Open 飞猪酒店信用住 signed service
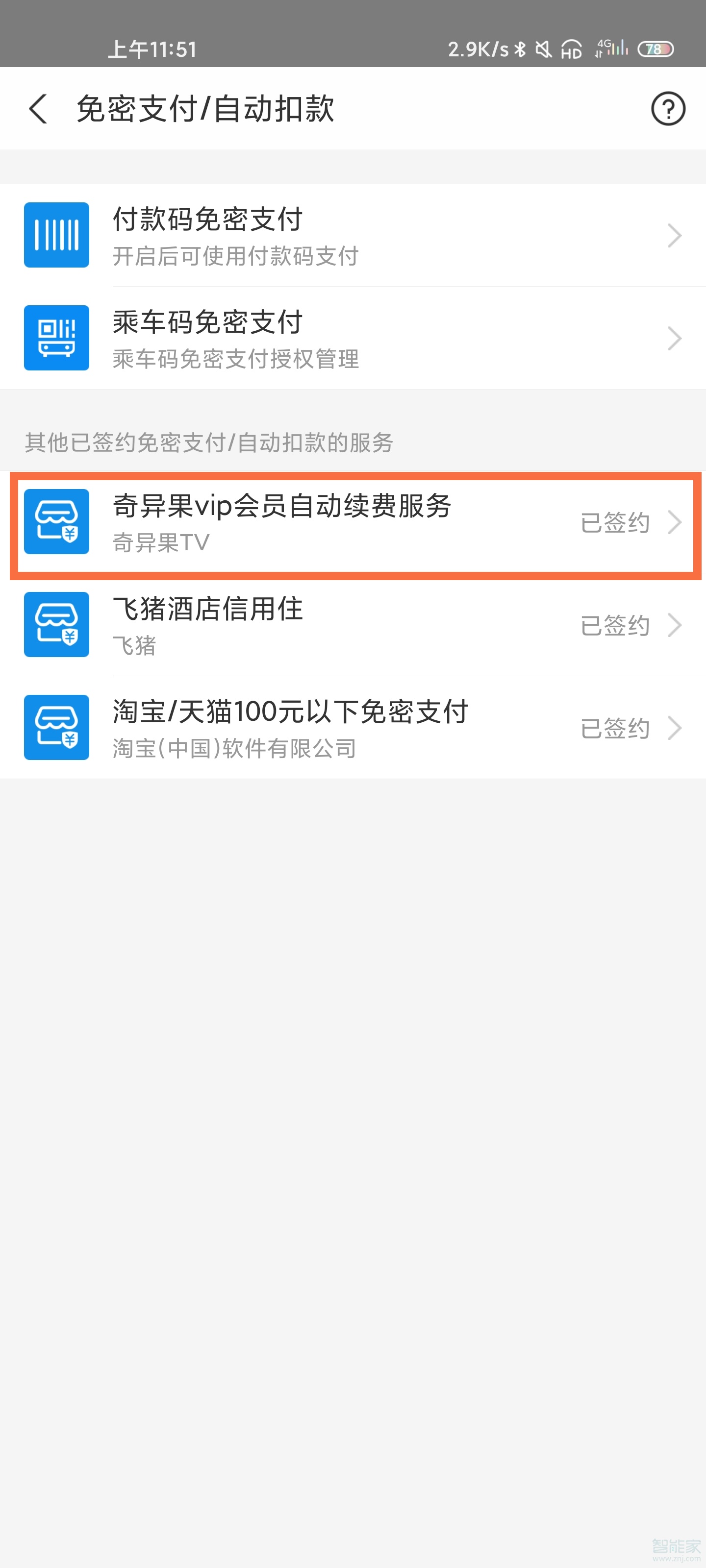This screenshot has height=1568, width=706. point(353,625)
